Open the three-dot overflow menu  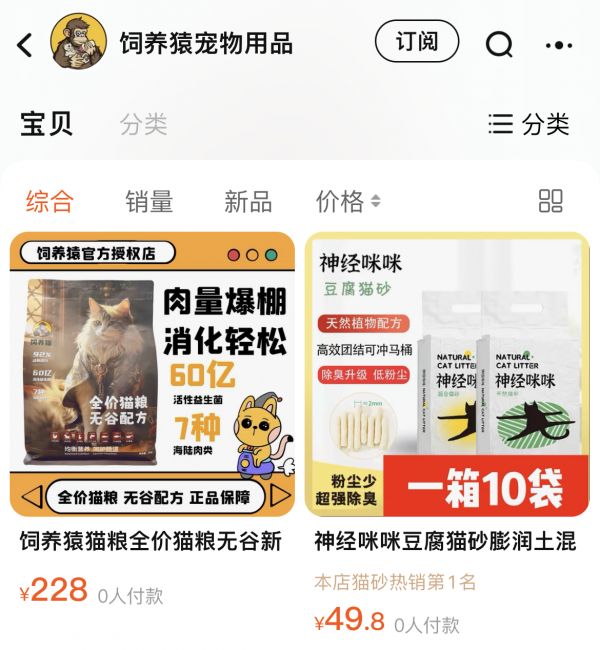558,44
